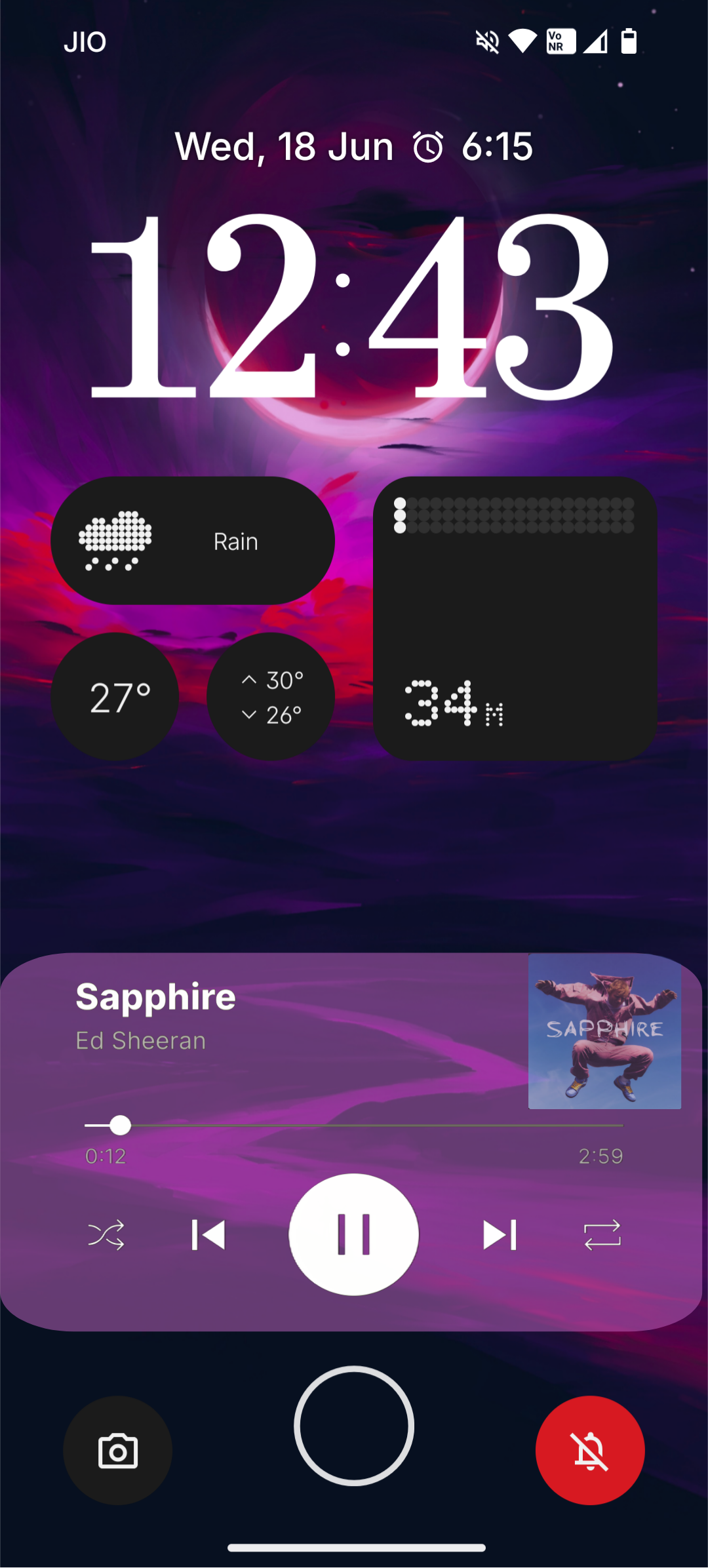Open the 27° current temperature widget
This screenshot has height=1568, width=708.
[x=115, y=697]
